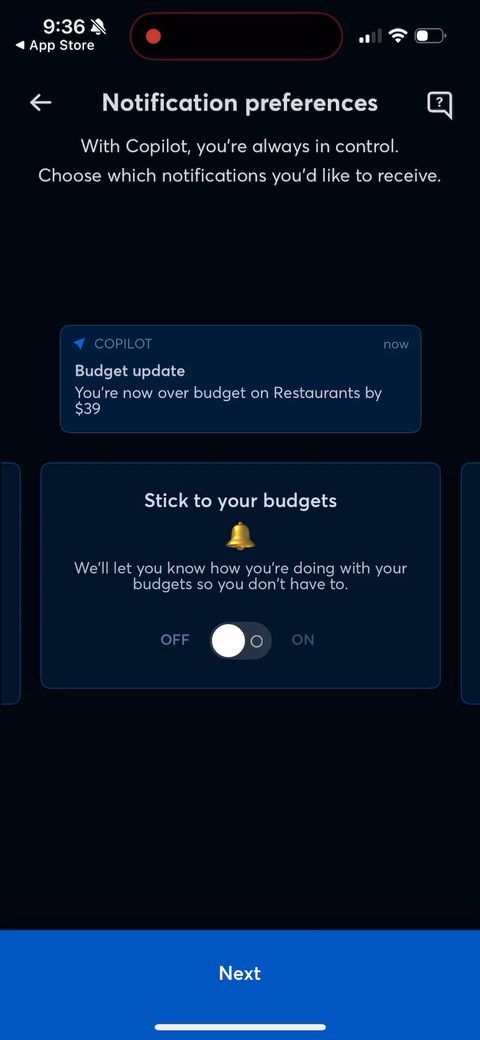Return to App Store via status bar link
Viewport: 480px width, 1040px height.
tap(55, 46)
